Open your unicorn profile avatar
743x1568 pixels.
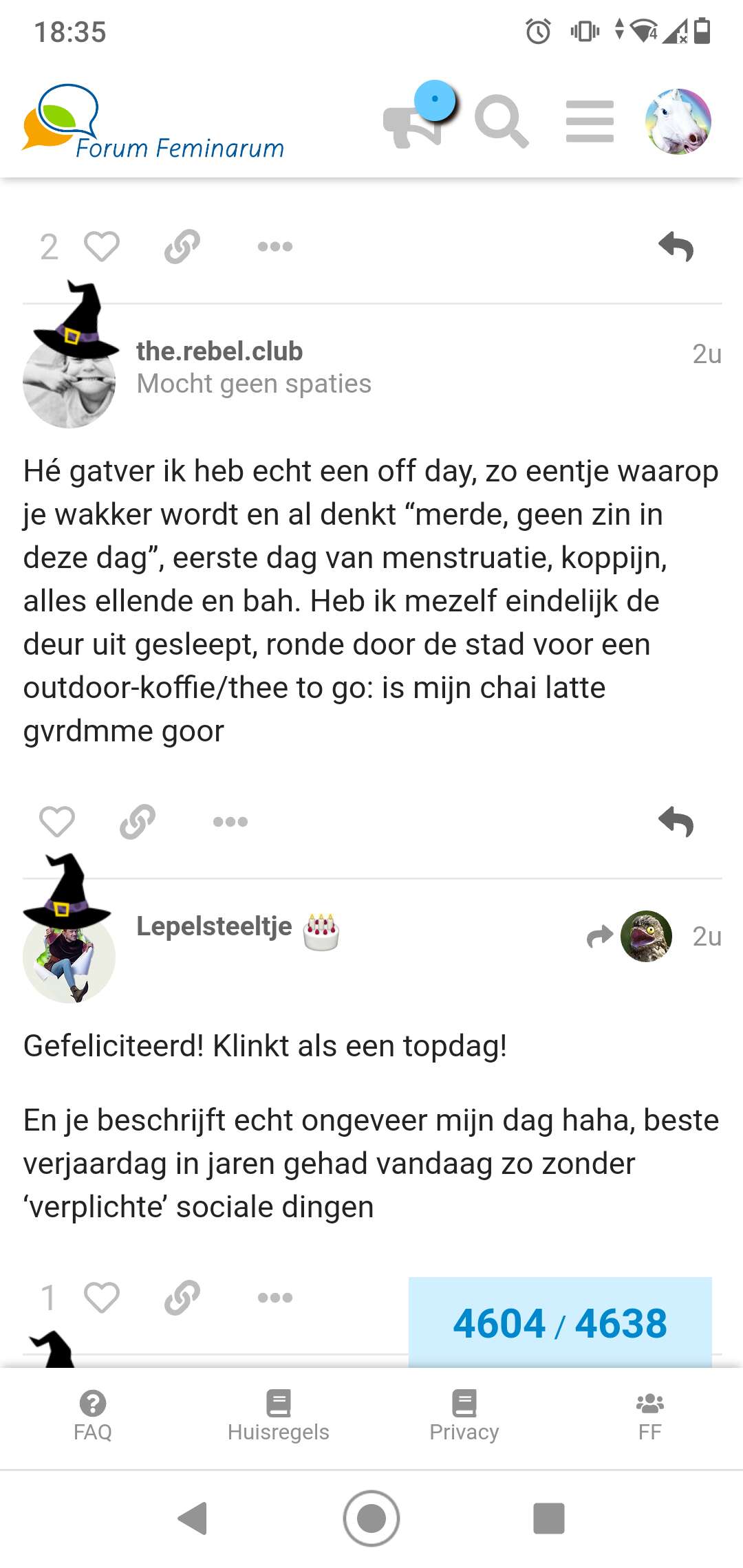click(x=678, y=122)
